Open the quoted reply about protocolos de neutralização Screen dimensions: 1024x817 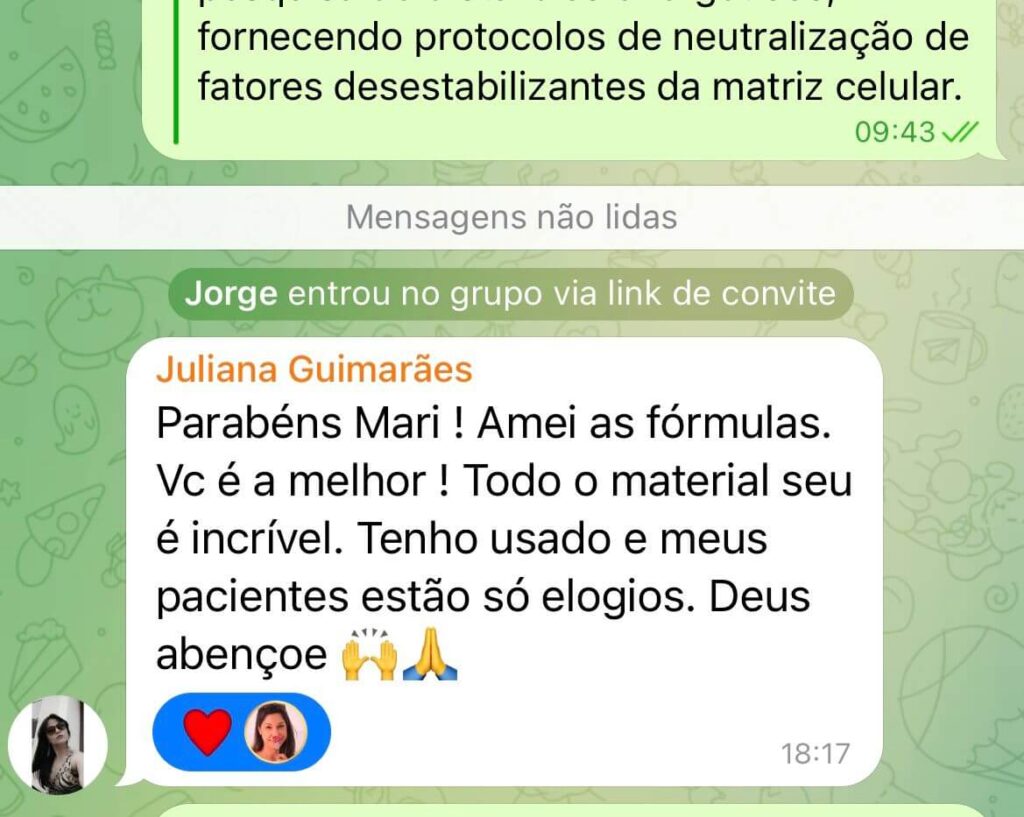580,62
